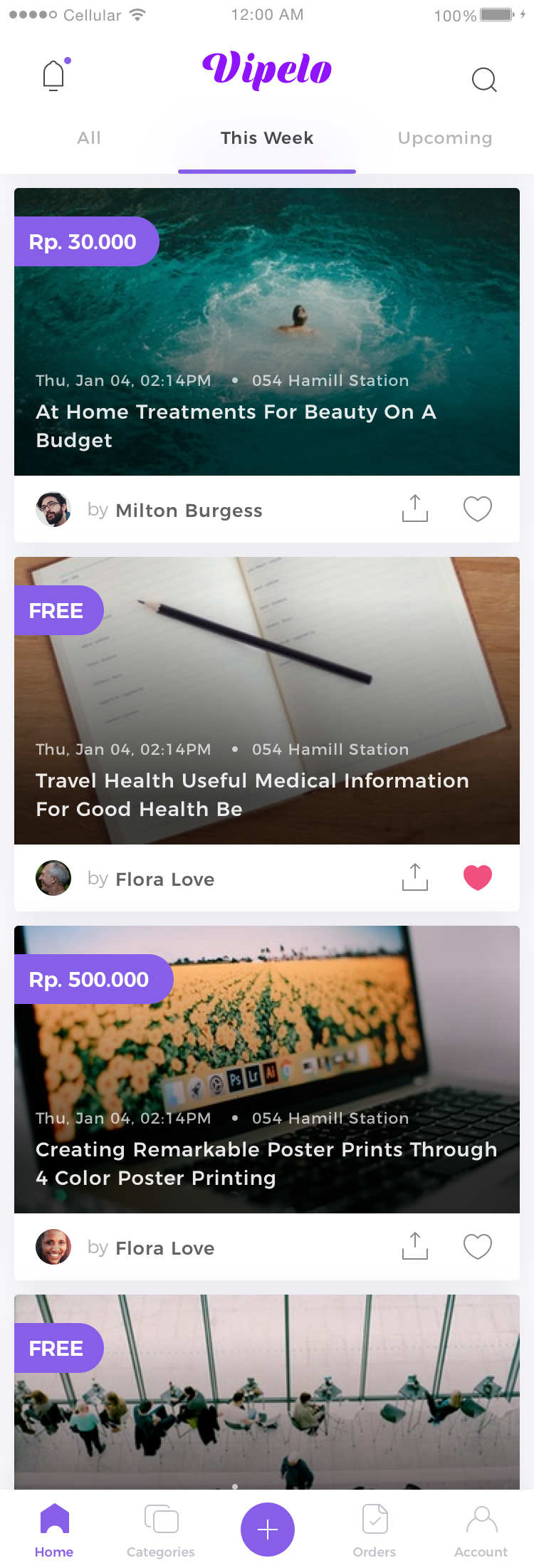Select the This Week tab
The image size is (534, 1568).
click(x=267, y=138)
